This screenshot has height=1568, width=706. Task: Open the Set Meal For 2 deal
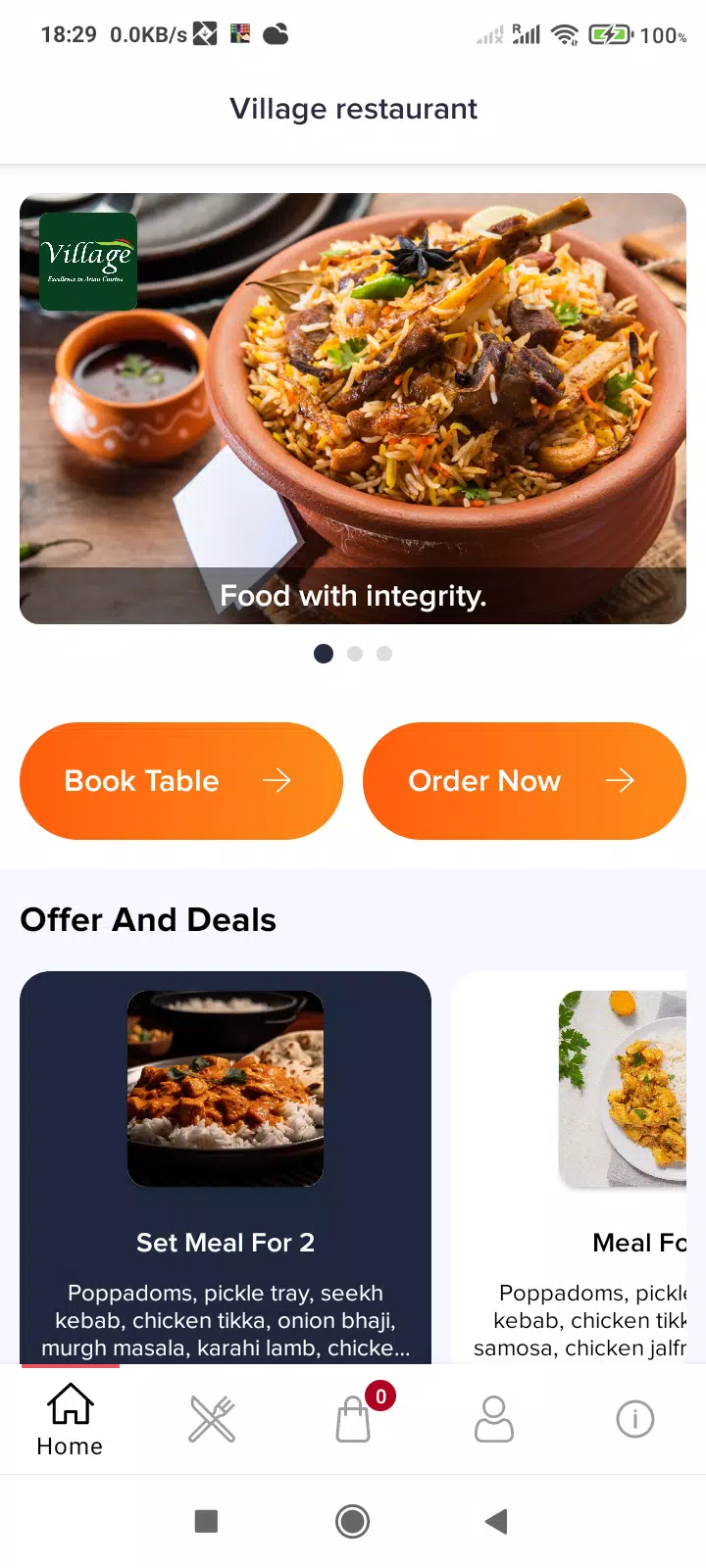pyautogui.click(x=226, y=1166)
